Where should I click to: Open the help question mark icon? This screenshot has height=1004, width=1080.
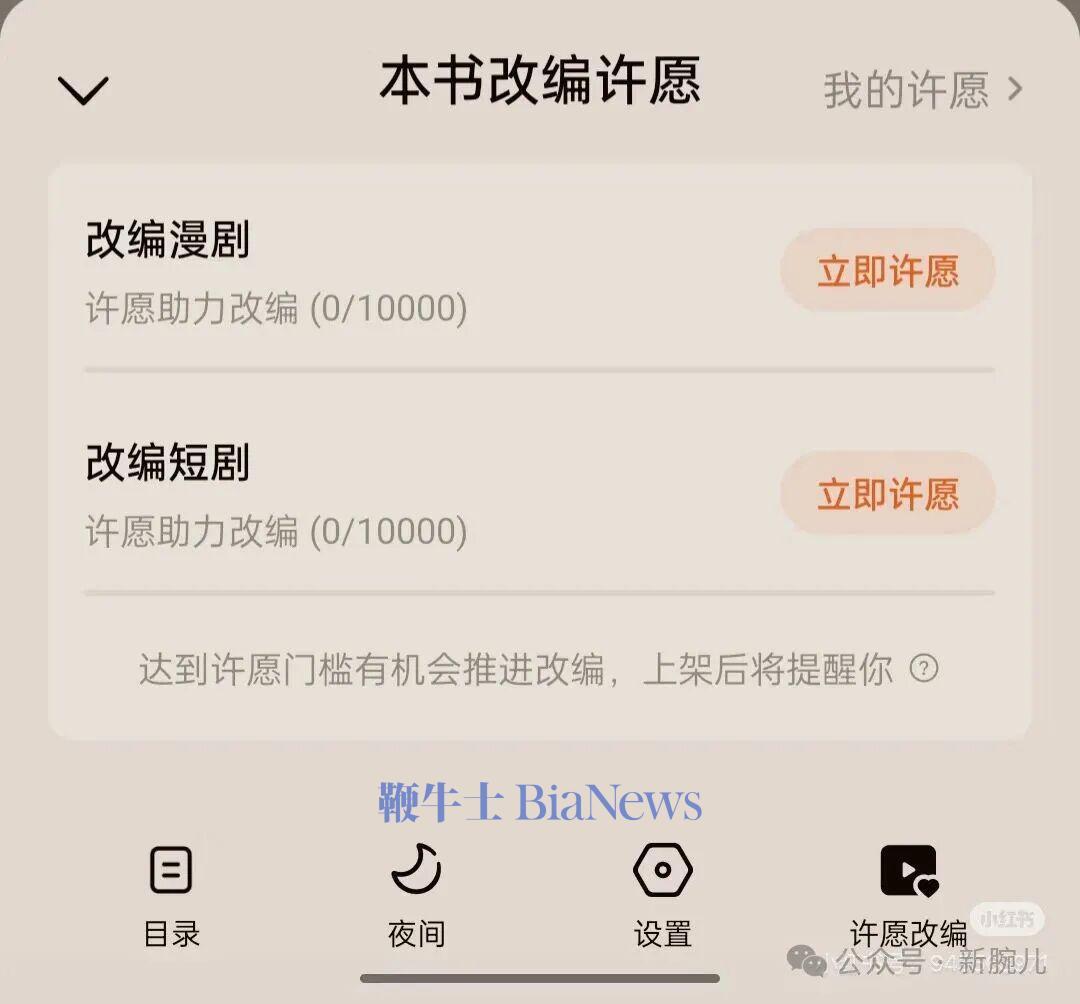click(924, 668)
